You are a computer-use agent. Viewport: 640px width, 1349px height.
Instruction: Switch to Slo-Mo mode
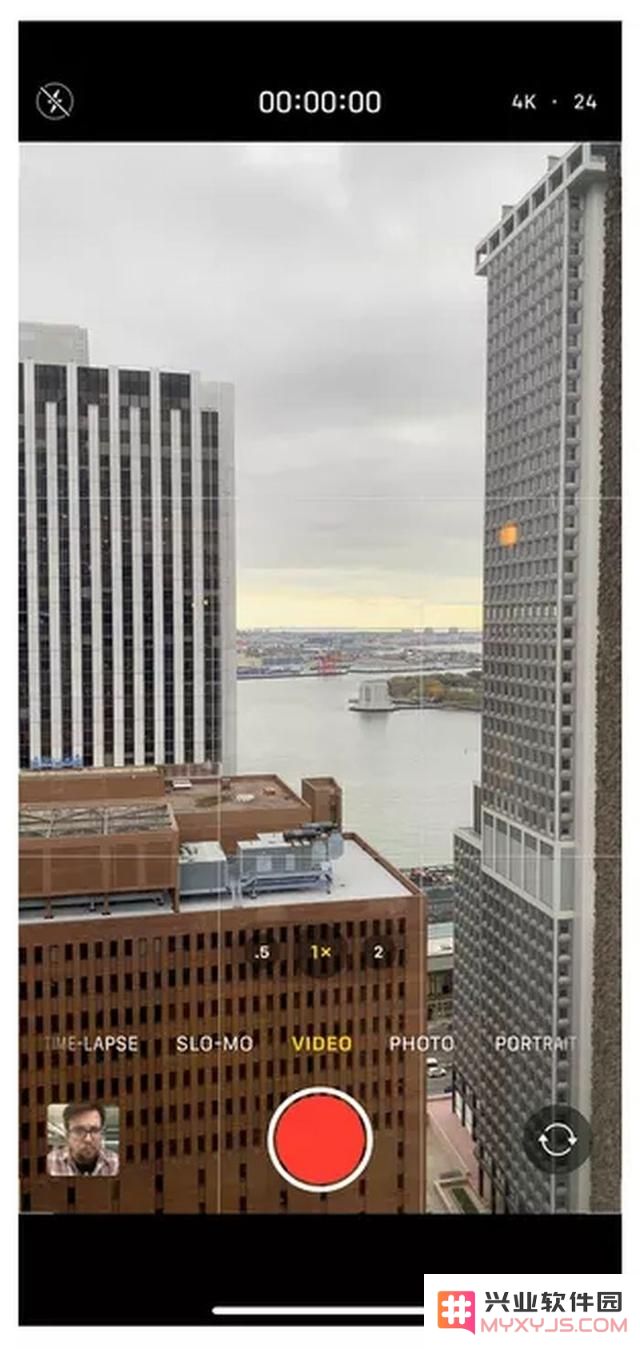(214, 1044)
